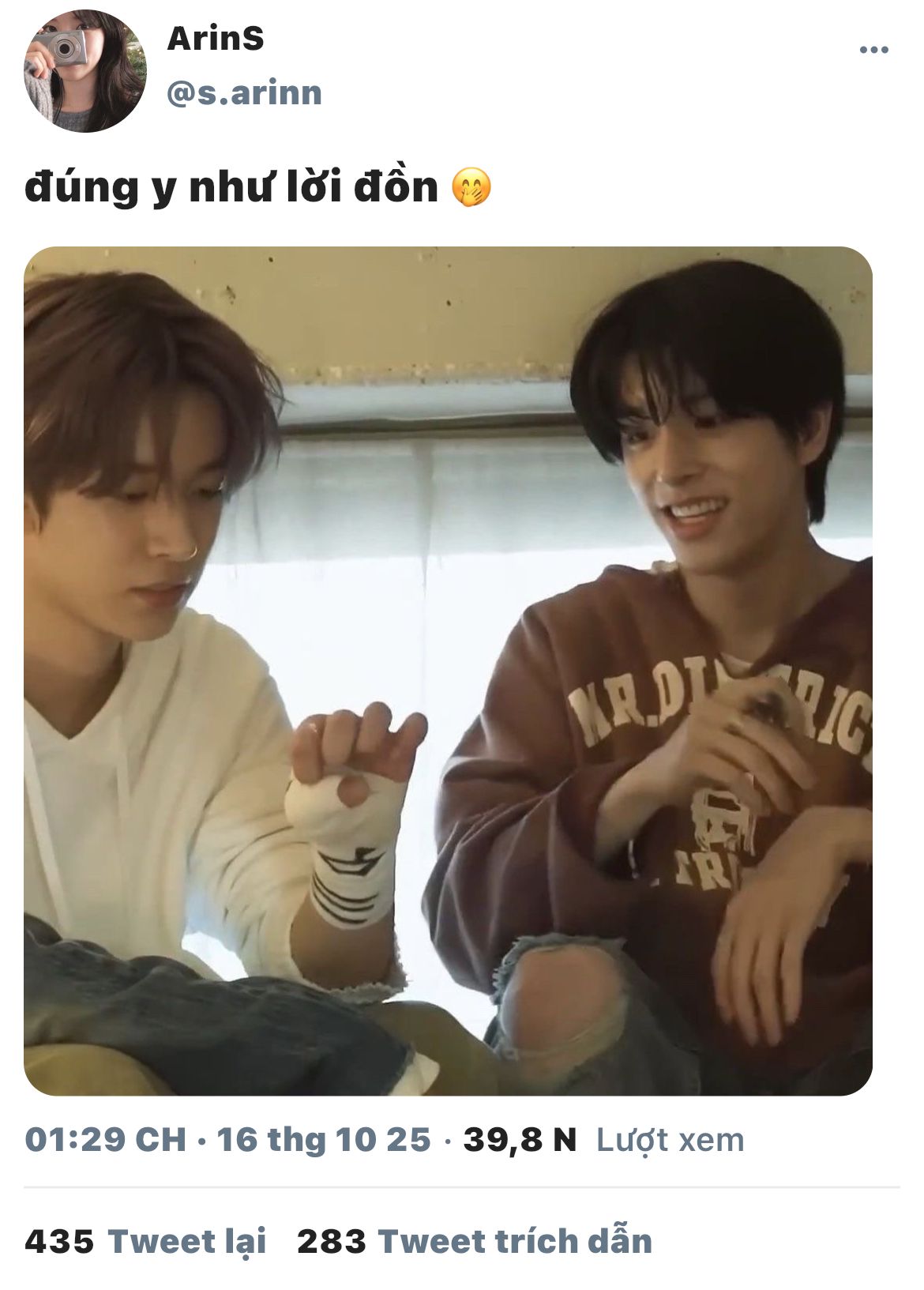The height and width of the screenshot is (1290, 924).
Task: Open the tweet's three-dot overflow menu
Action: 873,51
